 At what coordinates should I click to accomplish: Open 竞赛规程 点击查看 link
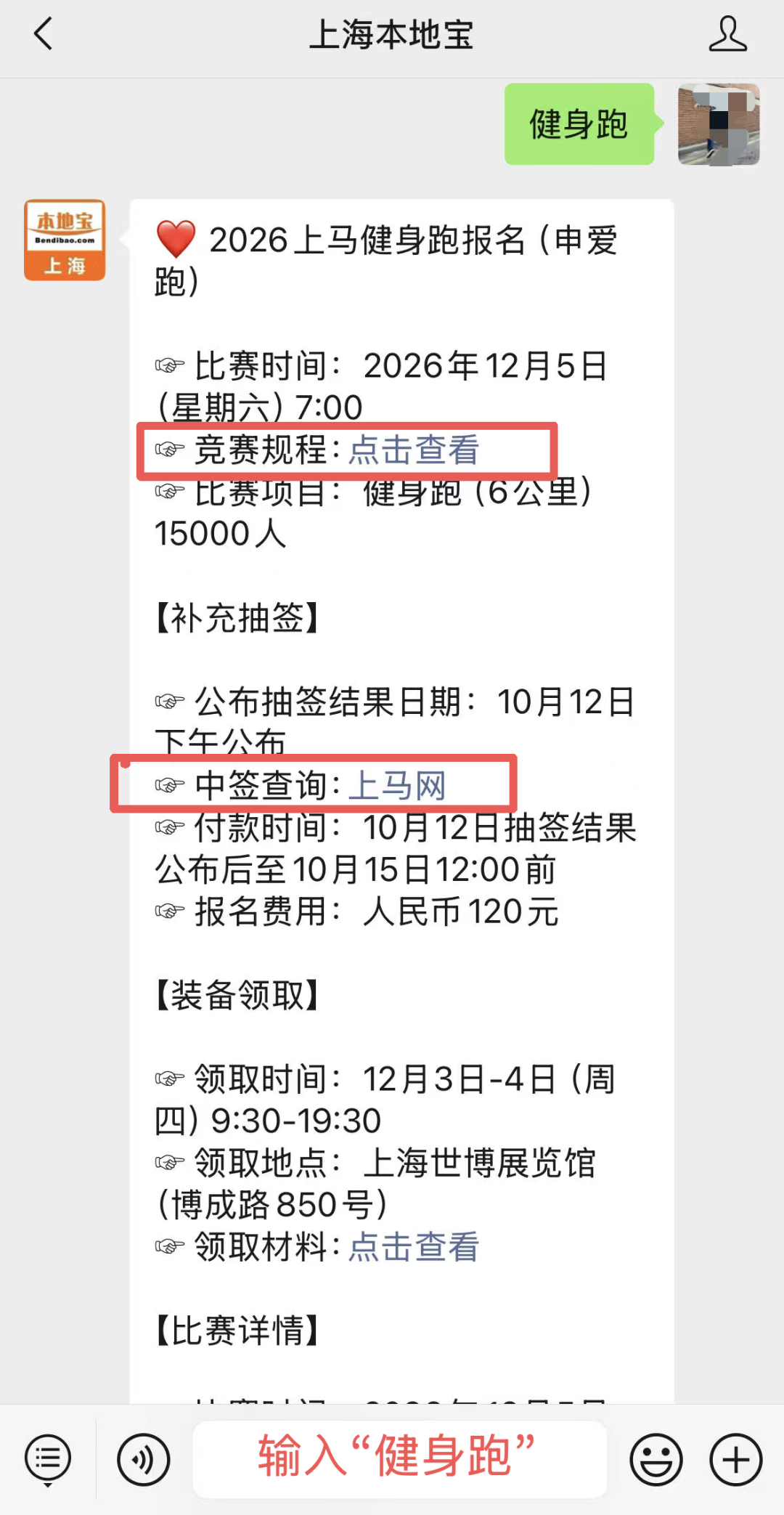[414, 450]
